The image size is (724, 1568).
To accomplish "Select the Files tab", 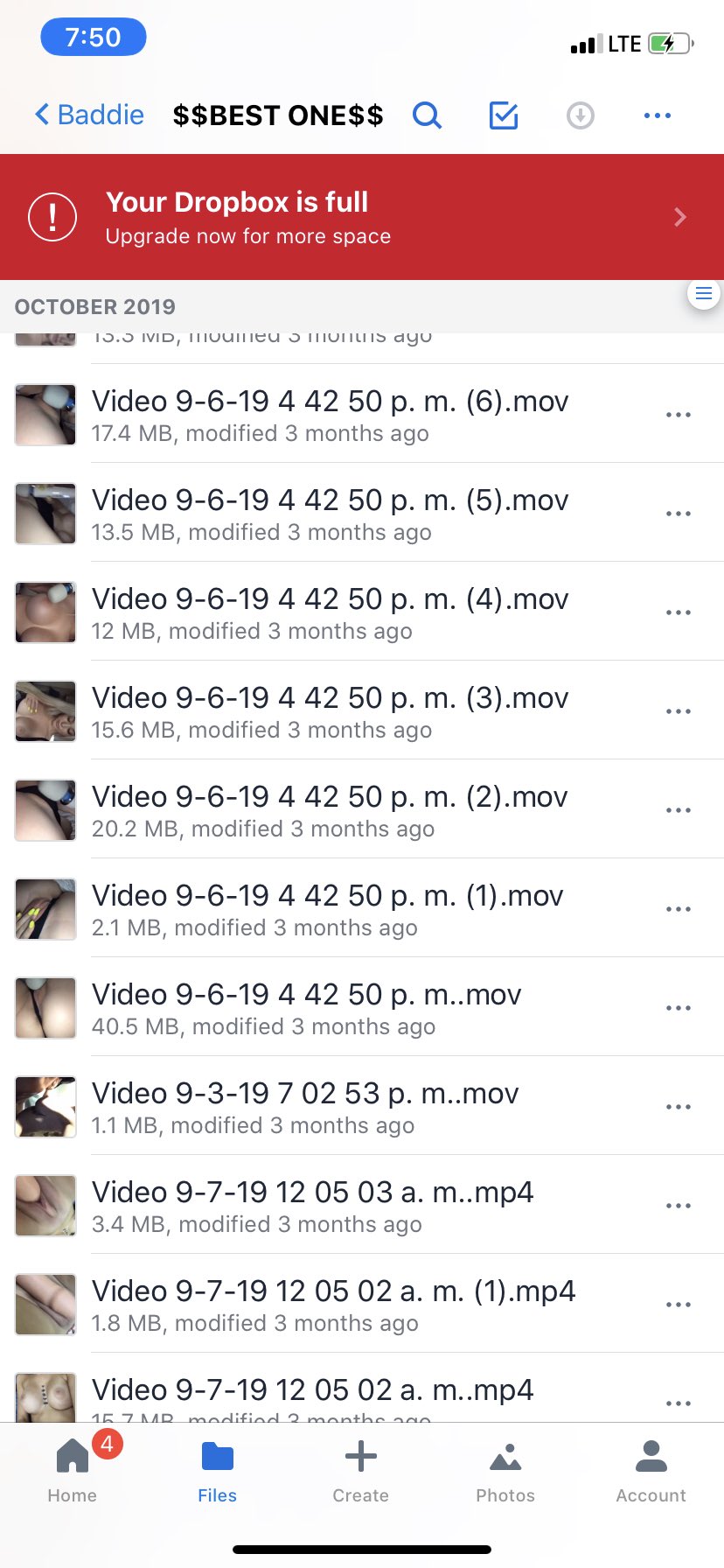I will (217, 1471).
